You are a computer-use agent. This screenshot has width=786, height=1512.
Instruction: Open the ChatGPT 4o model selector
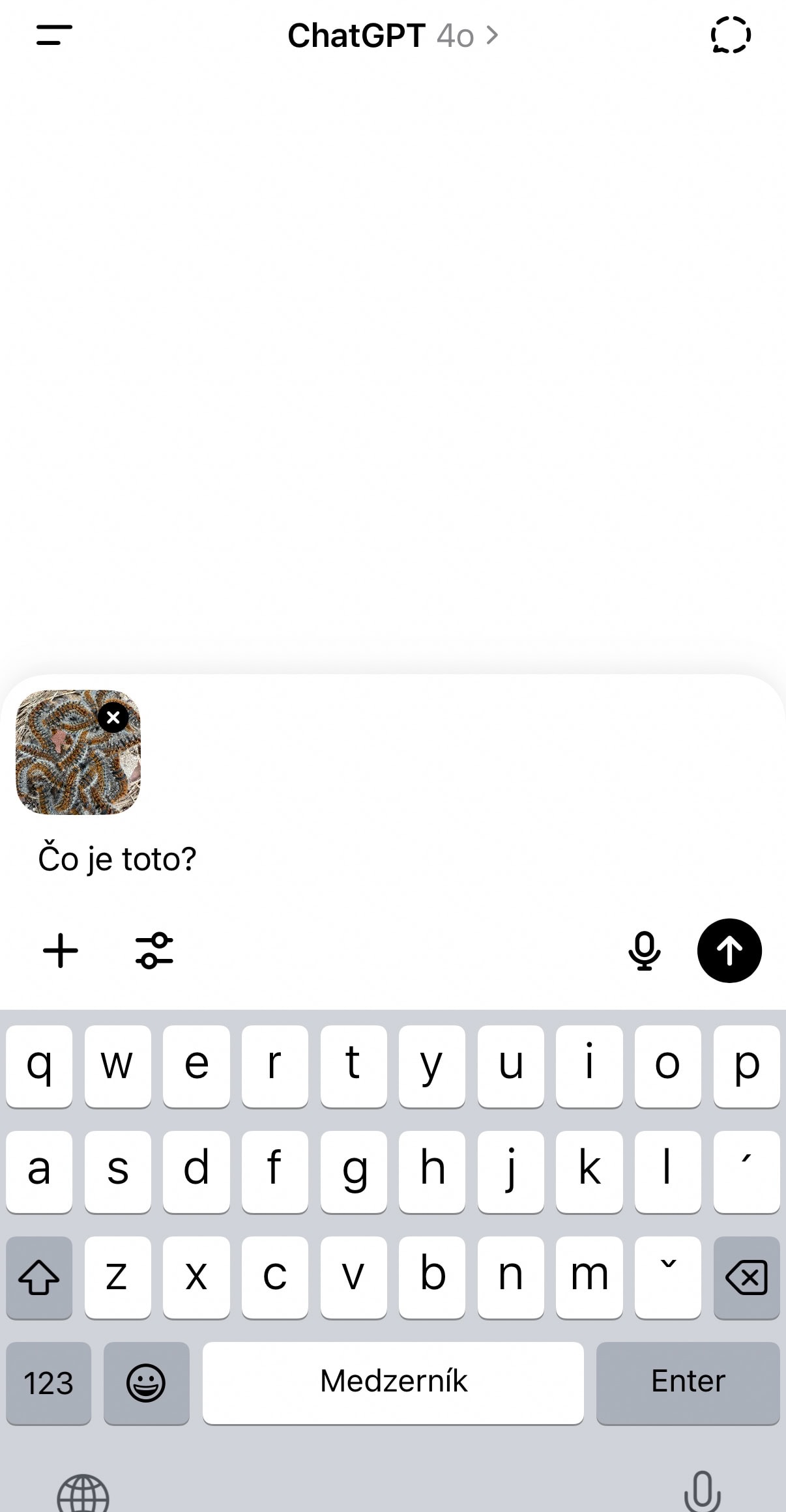click(392, 35)
